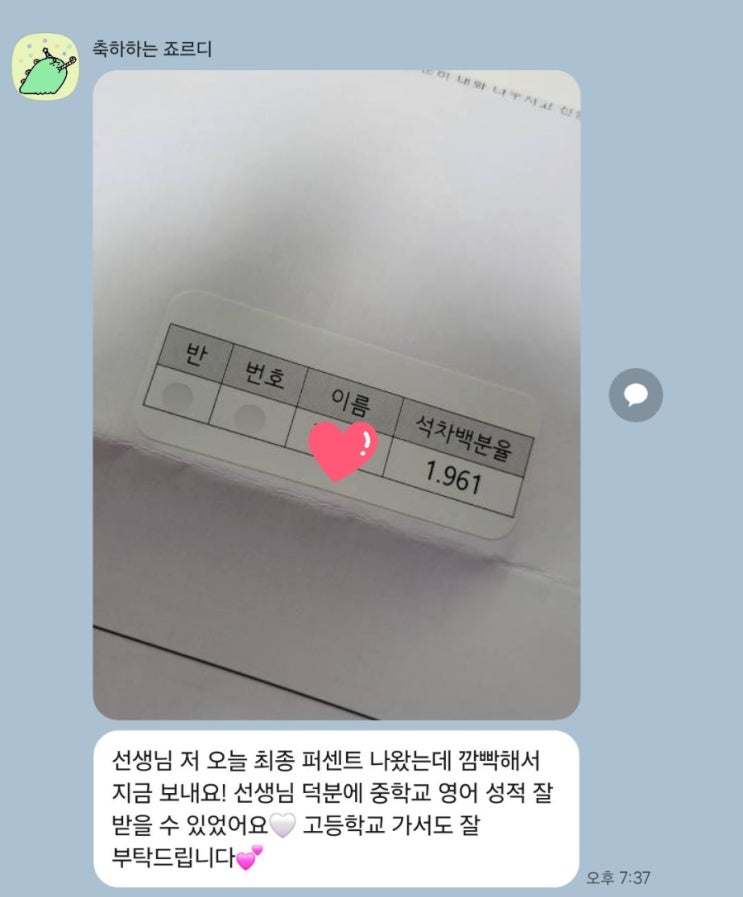Viewport: 743px width, 897px height.
Task: Tap the speech bubble icon beside the photo
Action: click(635, 395)
